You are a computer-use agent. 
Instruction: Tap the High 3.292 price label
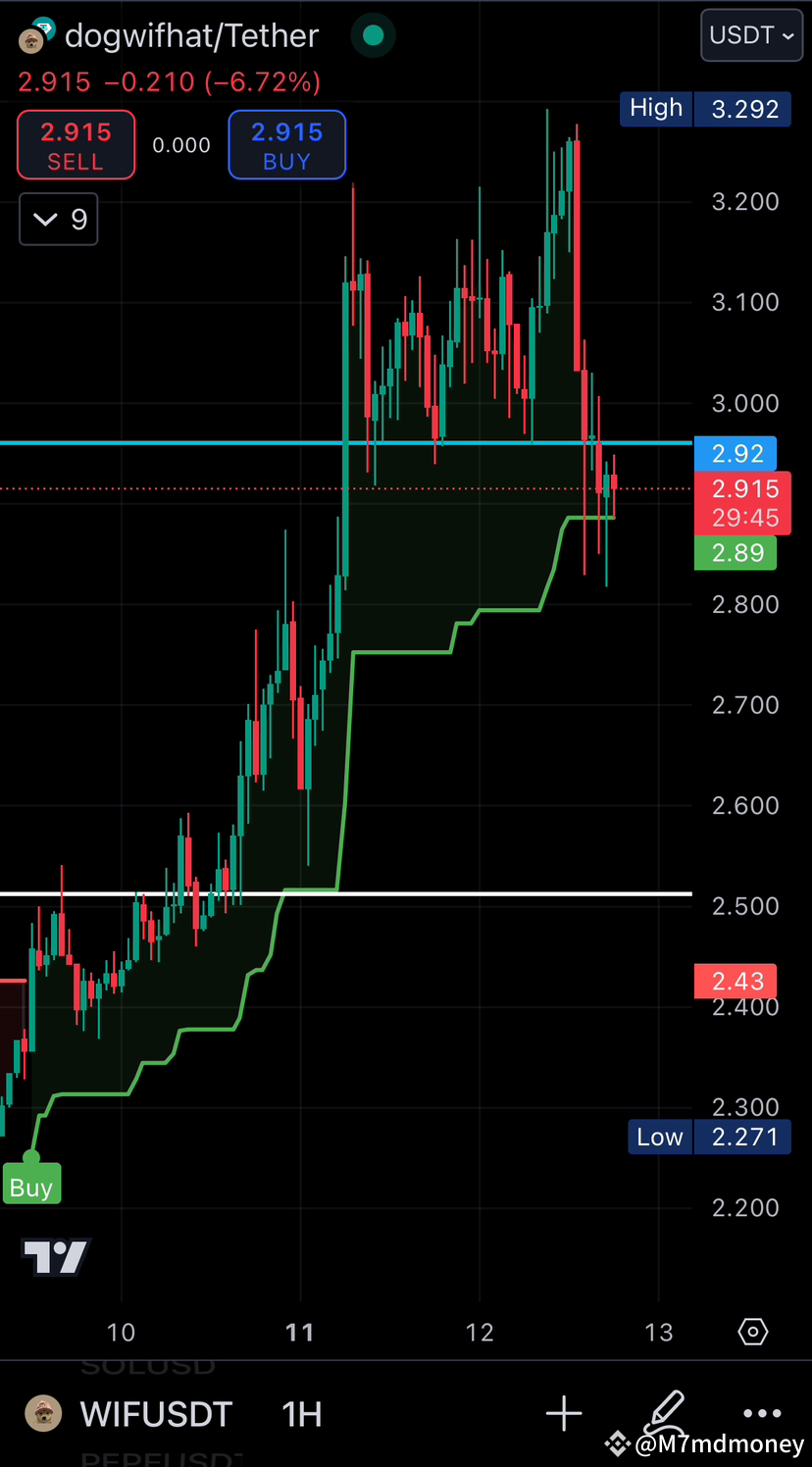704,109
